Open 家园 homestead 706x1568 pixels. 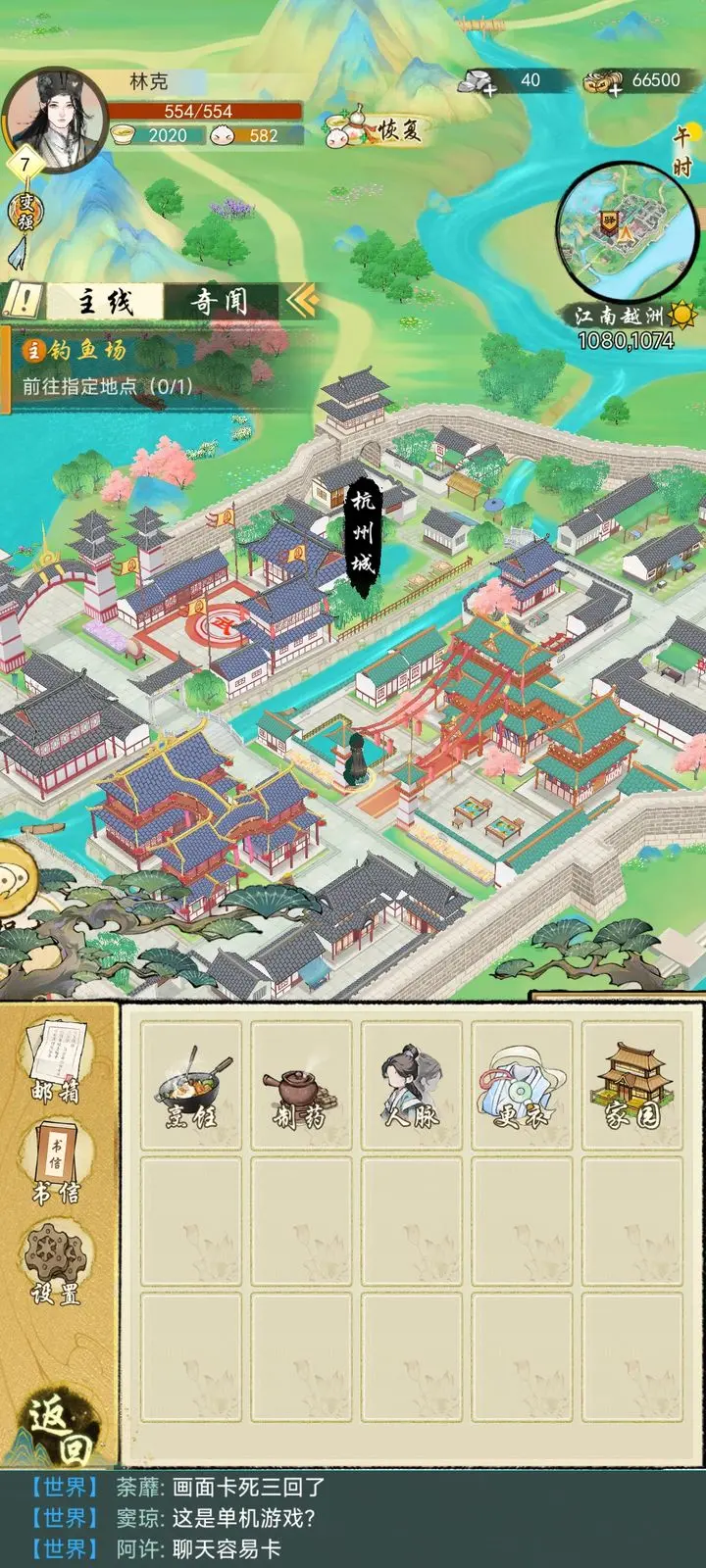(x=631, y=1086)
